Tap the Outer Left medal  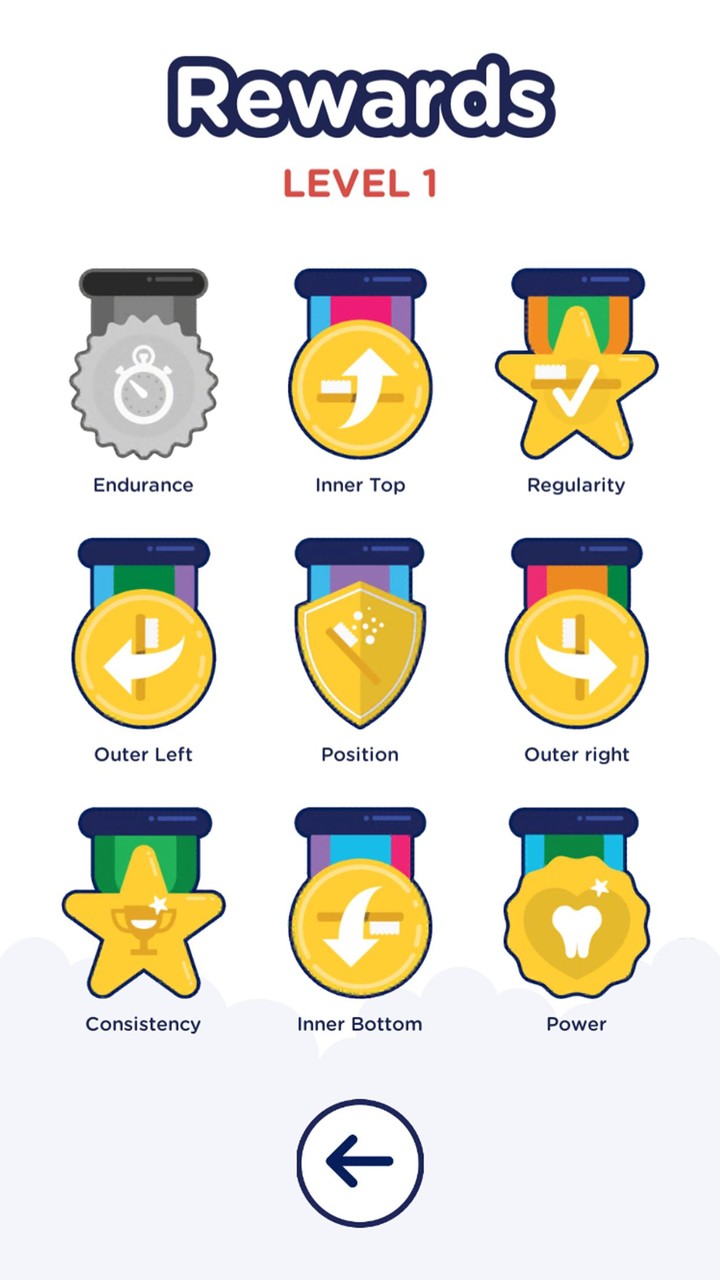click(143, 655)
